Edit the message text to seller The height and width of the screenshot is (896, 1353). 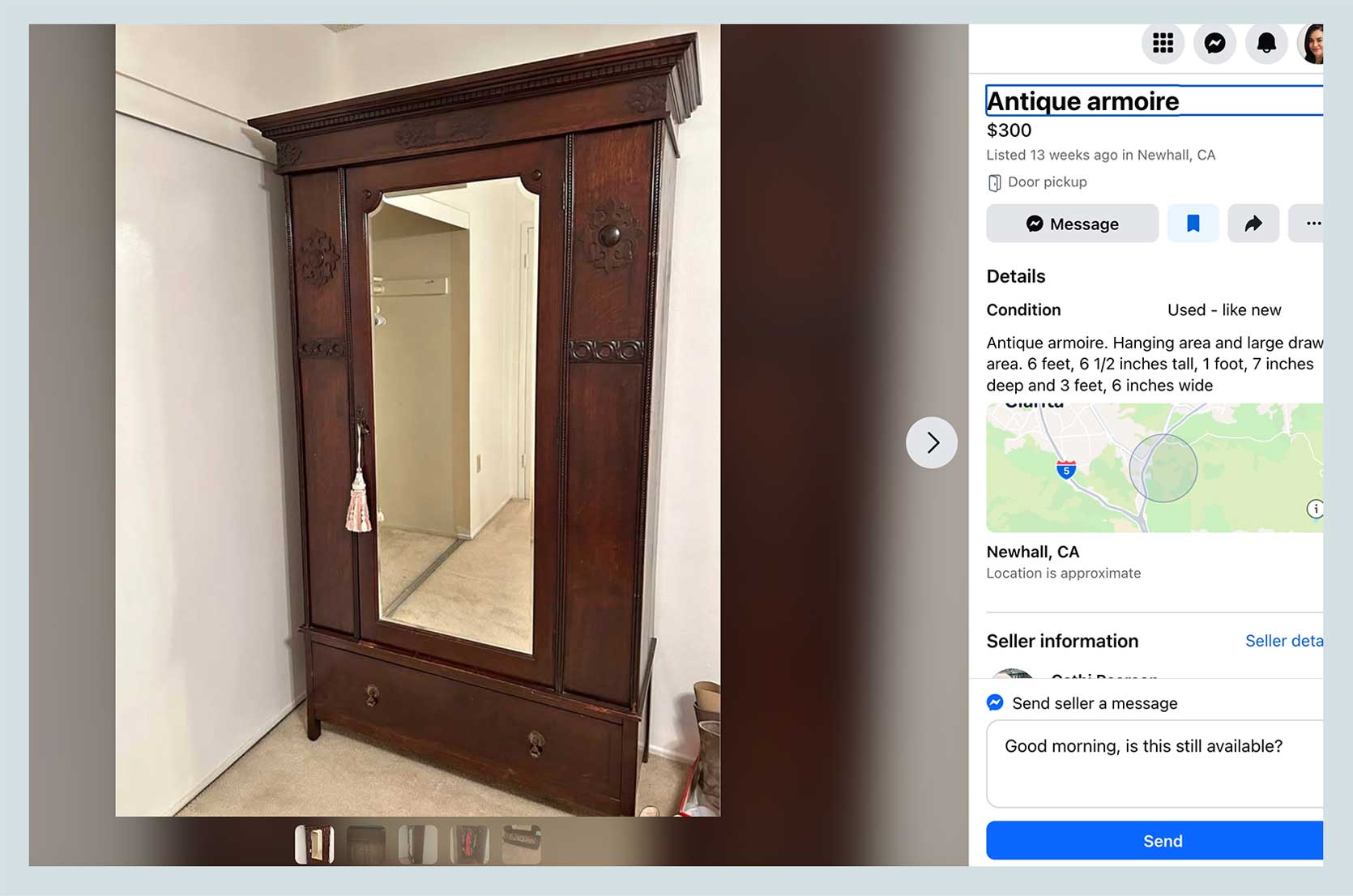1155,763
